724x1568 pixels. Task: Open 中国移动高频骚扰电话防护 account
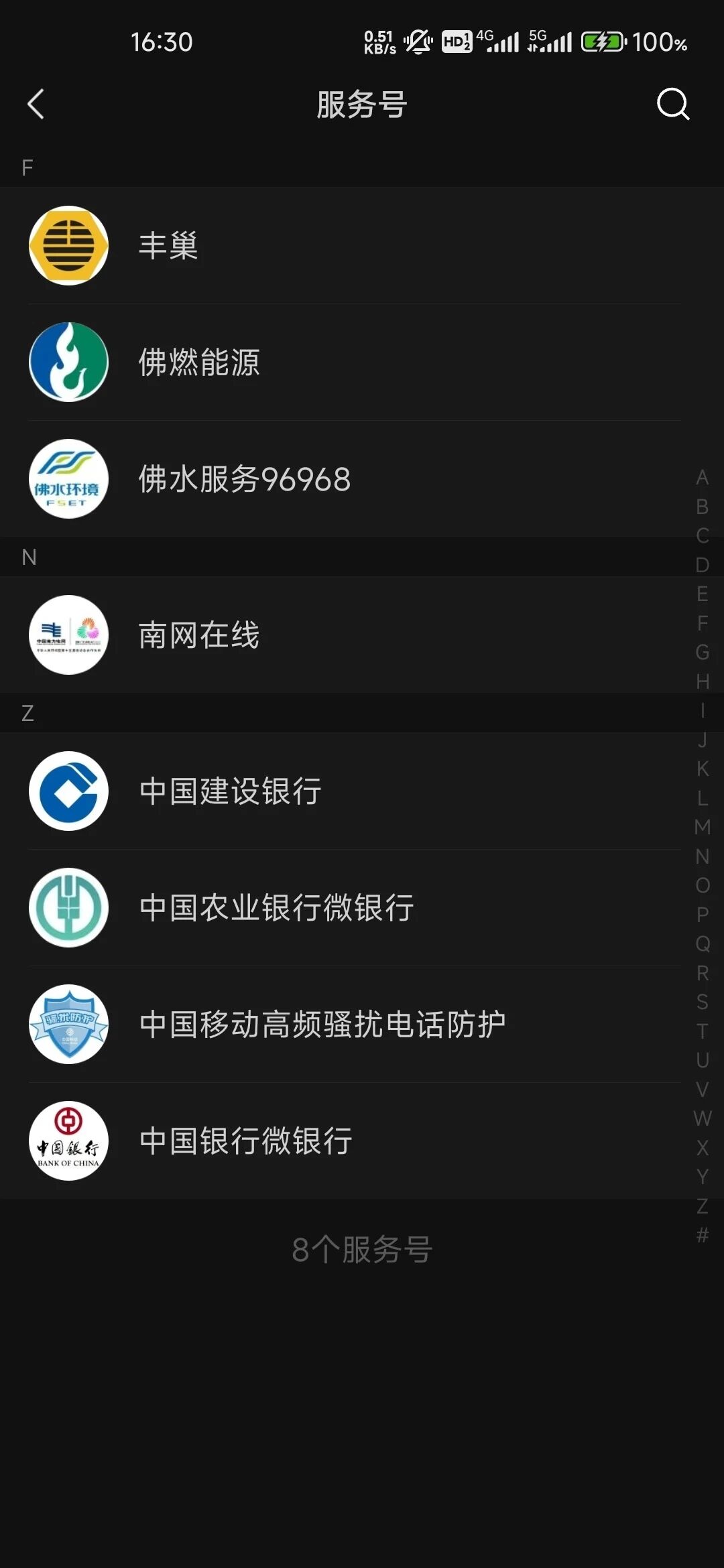pos(362,1024)
